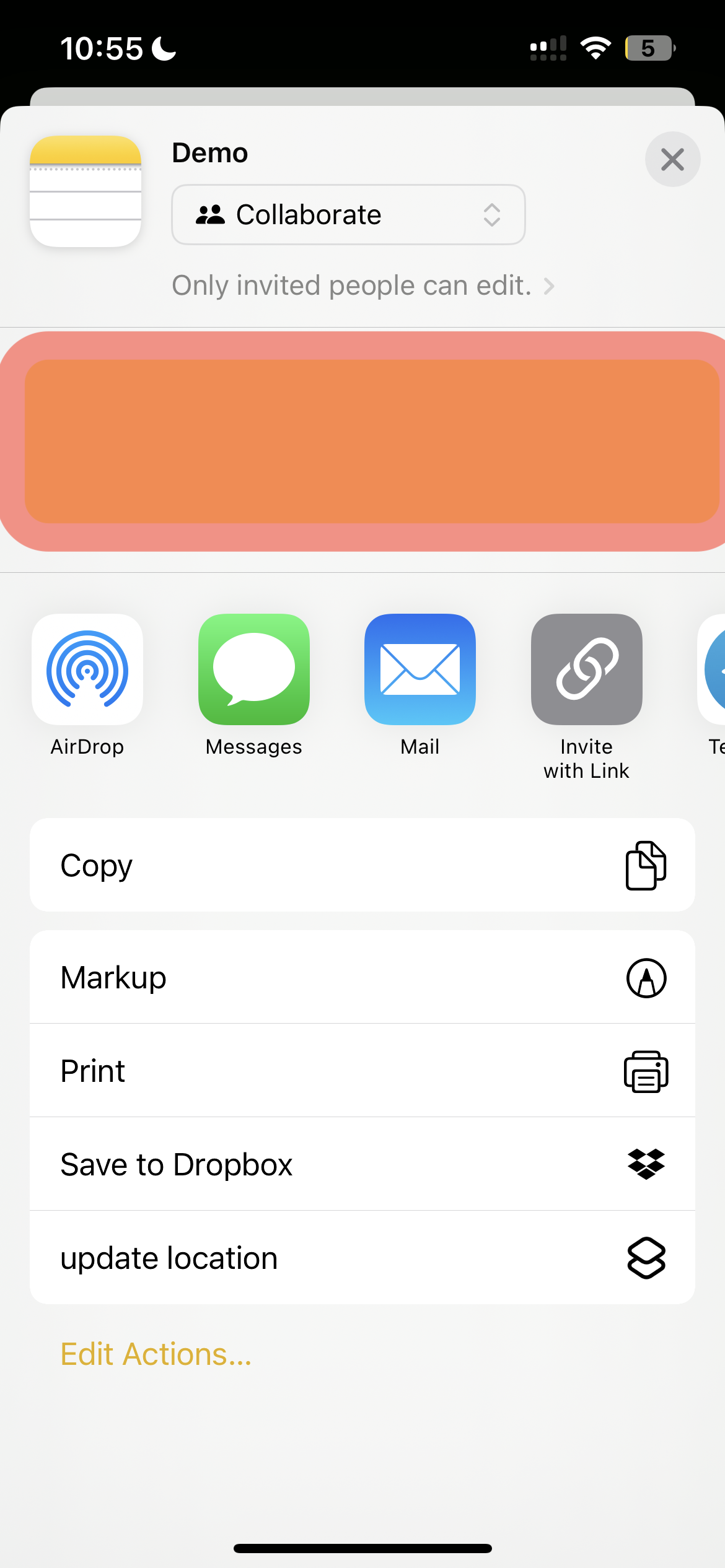Share the note through Messages

pos(254,685)
